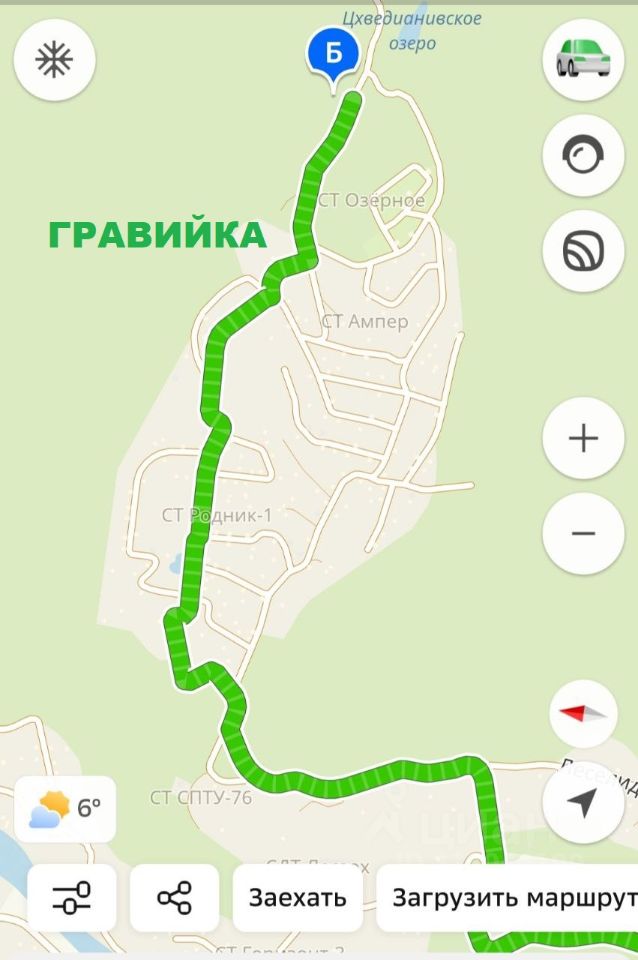
Task: Tap Загрузить маршрут button
Action: (x=512, y=897)
